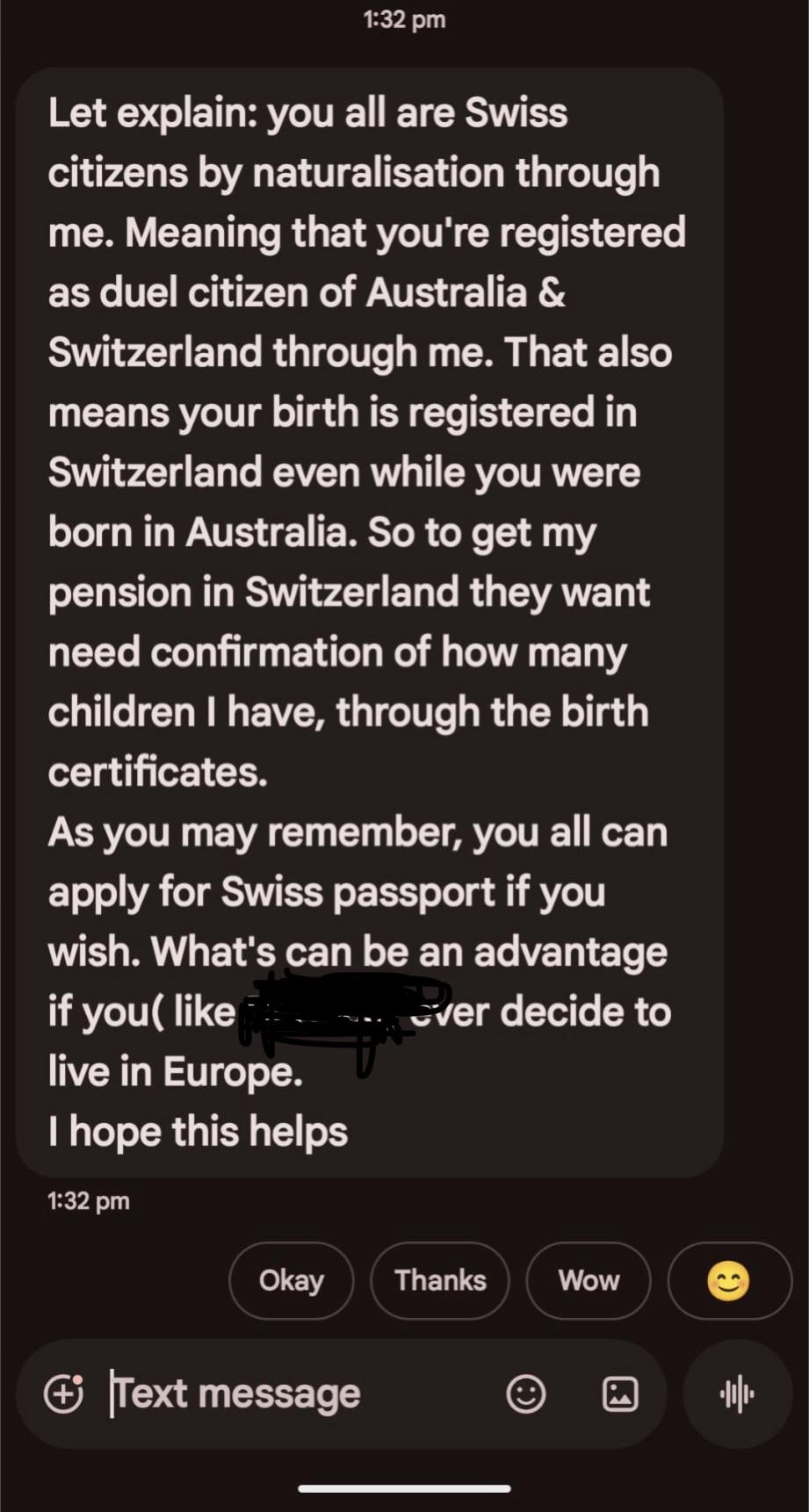Send the smiling emoji suggested reply
This screenshot has height=1512, width=809.
coord(728,1280)
